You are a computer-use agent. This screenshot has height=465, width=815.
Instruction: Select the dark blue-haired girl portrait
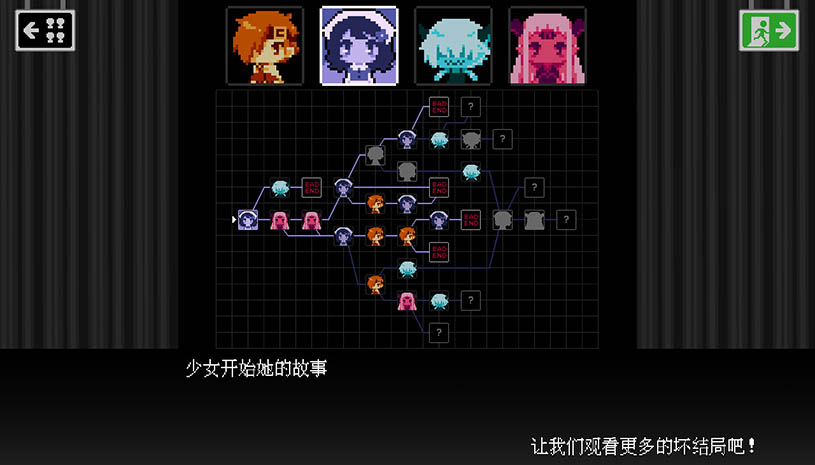coord(358,46)
